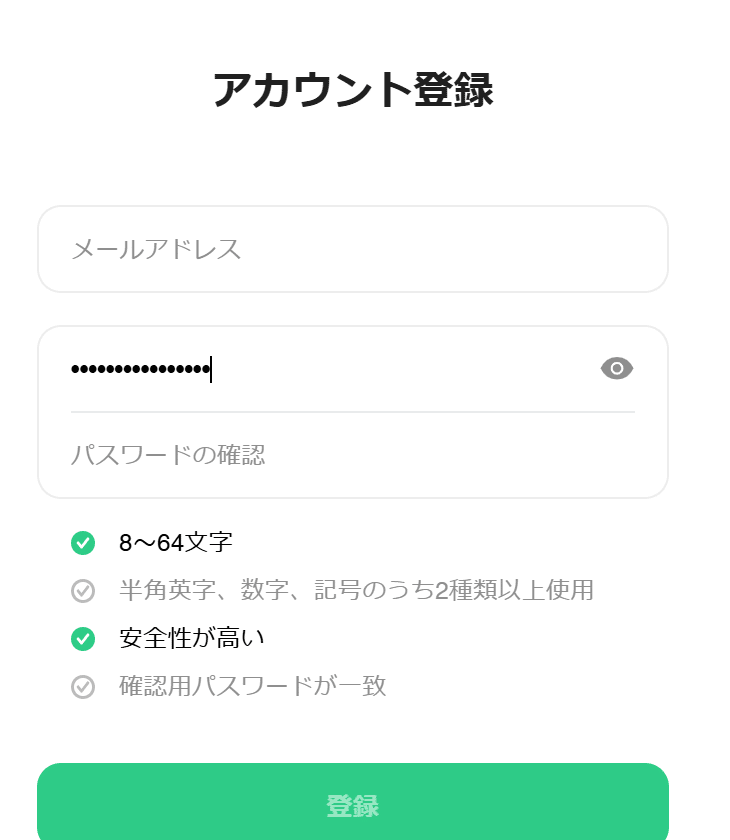Select the パスワードの確認 confirmation field
The image size is (730, 840).
(x=352, y=456)
